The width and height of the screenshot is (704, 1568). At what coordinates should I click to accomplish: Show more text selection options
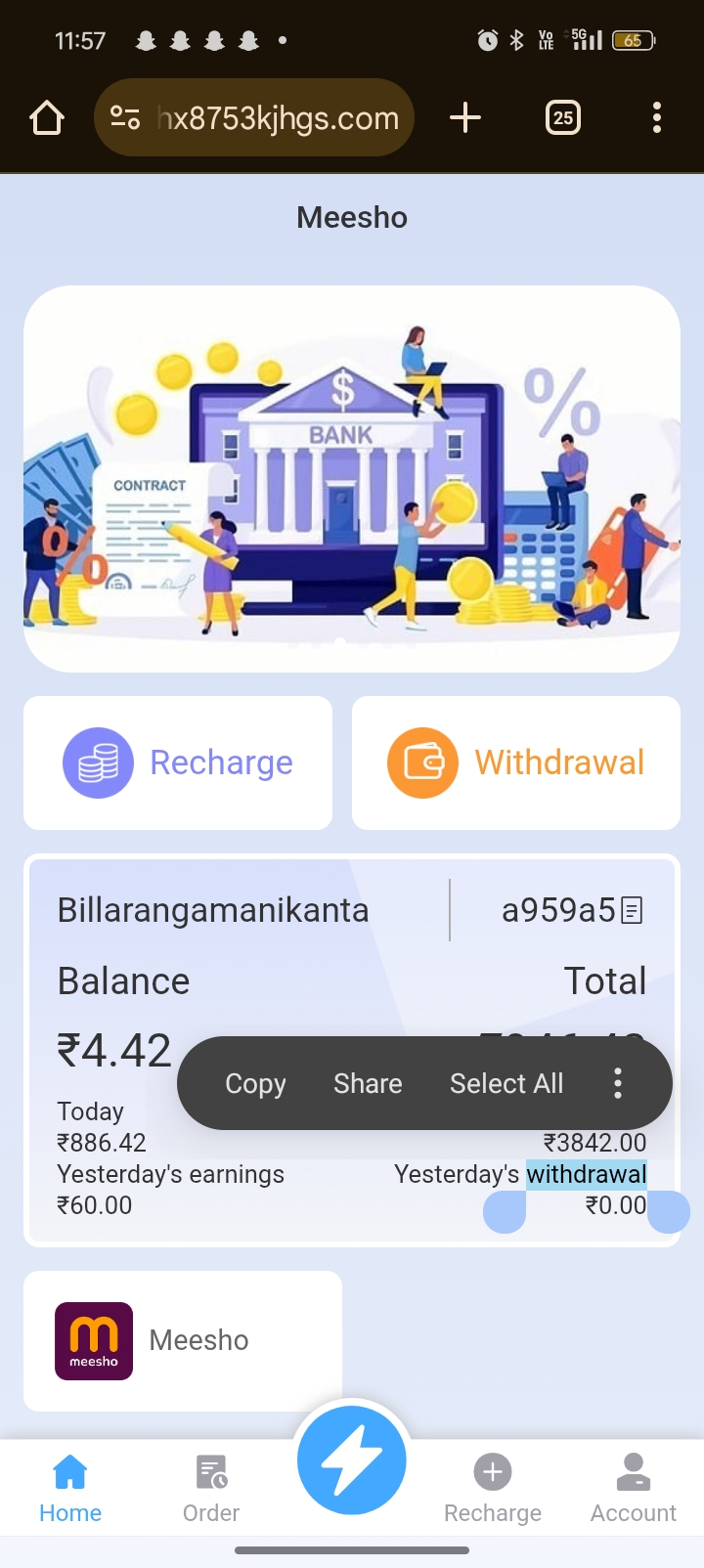pyautogui.click(x=618, y=1083)
